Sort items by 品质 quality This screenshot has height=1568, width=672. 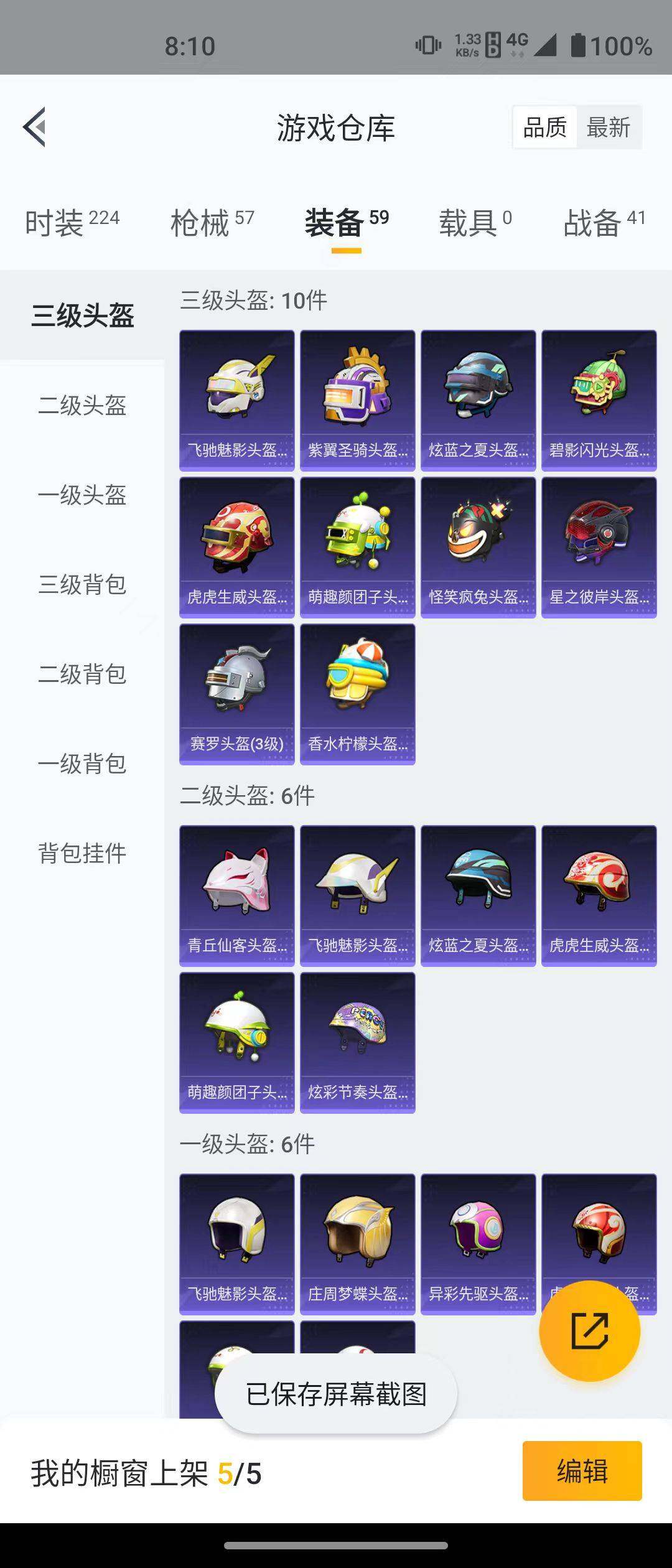(x=544, y=126)
